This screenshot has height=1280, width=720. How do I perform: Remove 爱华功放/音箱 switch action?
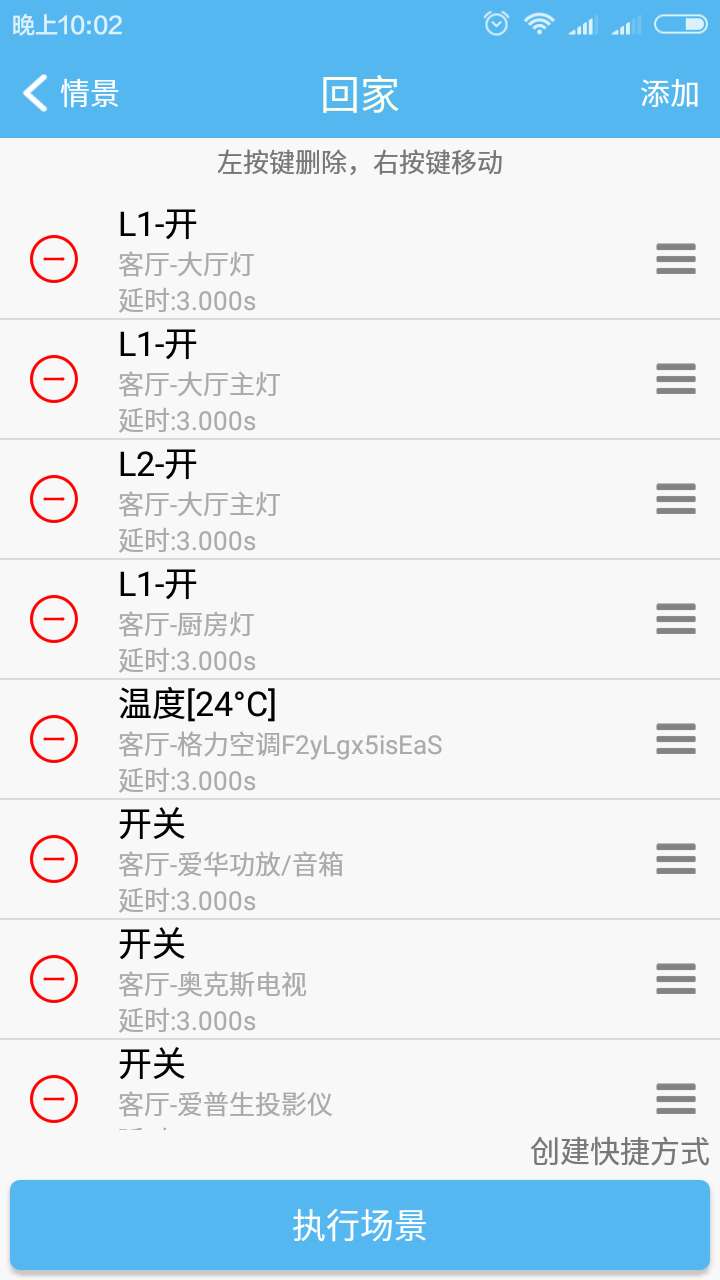[x=54, y=860]
